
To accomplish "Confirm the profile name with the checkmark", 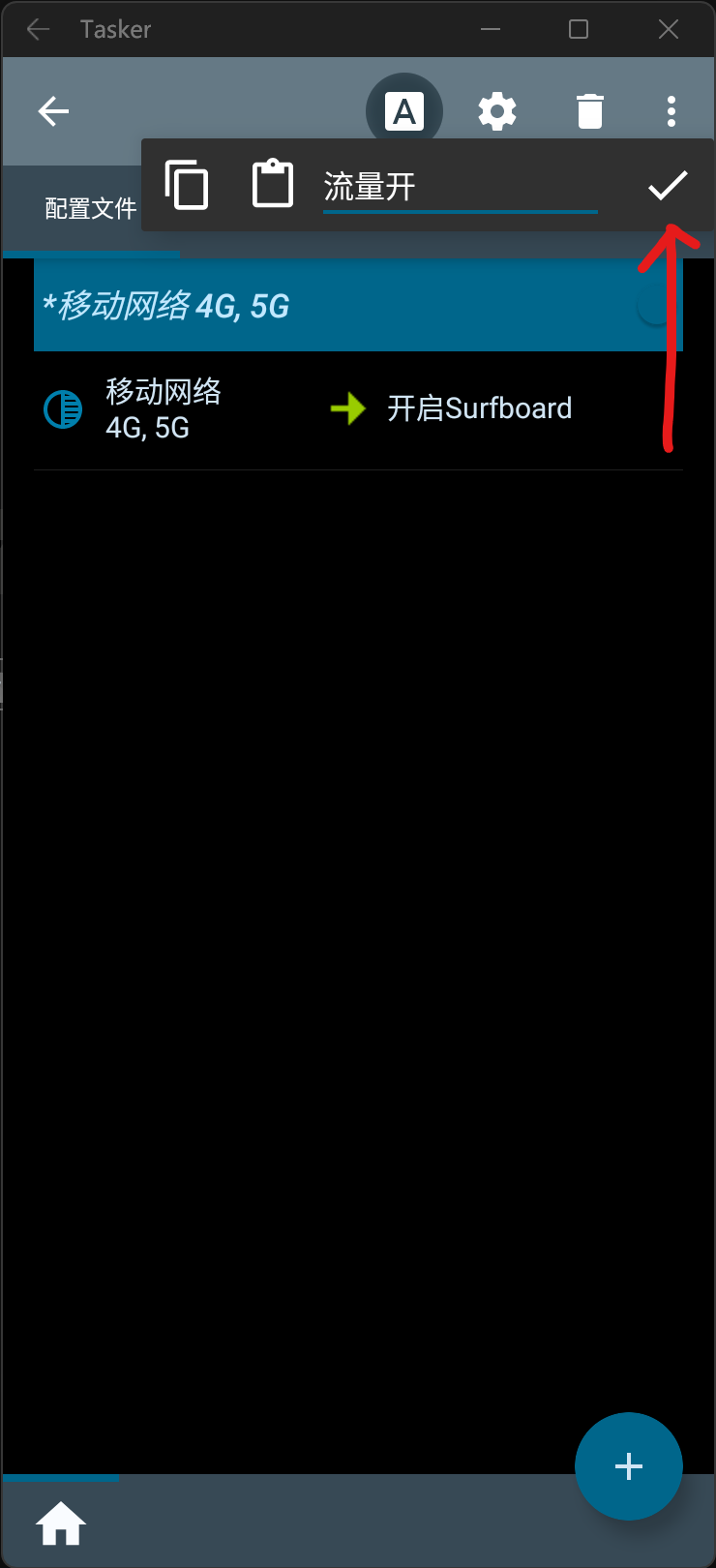I will tap(667, 185).
